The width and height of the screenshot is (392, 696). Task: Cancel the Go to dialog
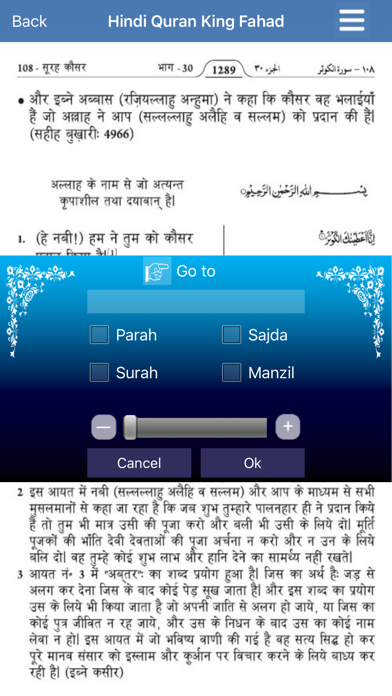(139, 463)
